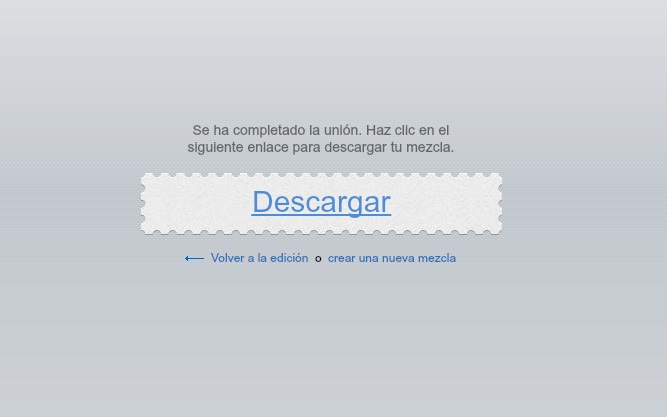Select crear una nueva mezcla
This screenshot has width=667, height=417.
tap(391, 258)
